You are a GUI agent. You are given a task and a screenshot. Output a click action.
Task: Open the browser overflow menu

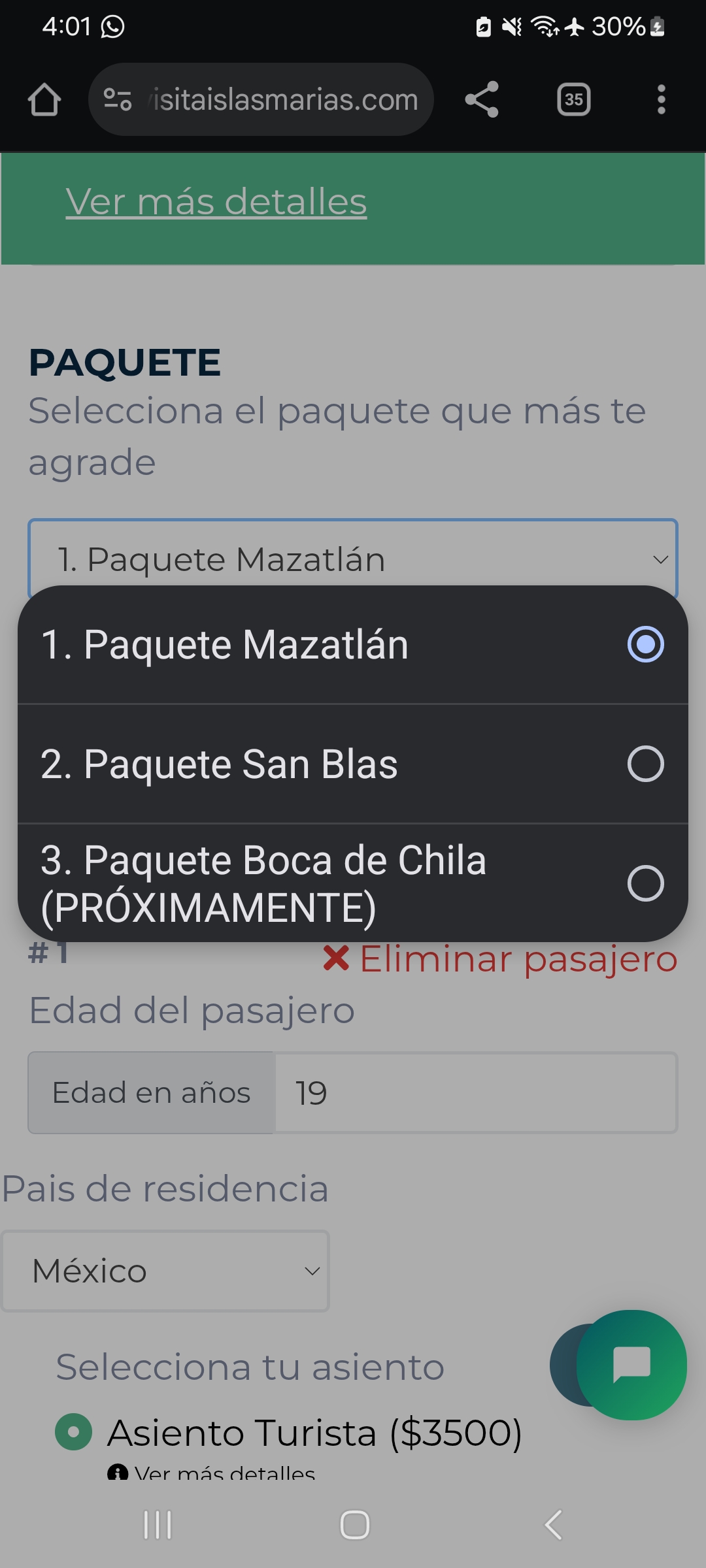point(661,100)
